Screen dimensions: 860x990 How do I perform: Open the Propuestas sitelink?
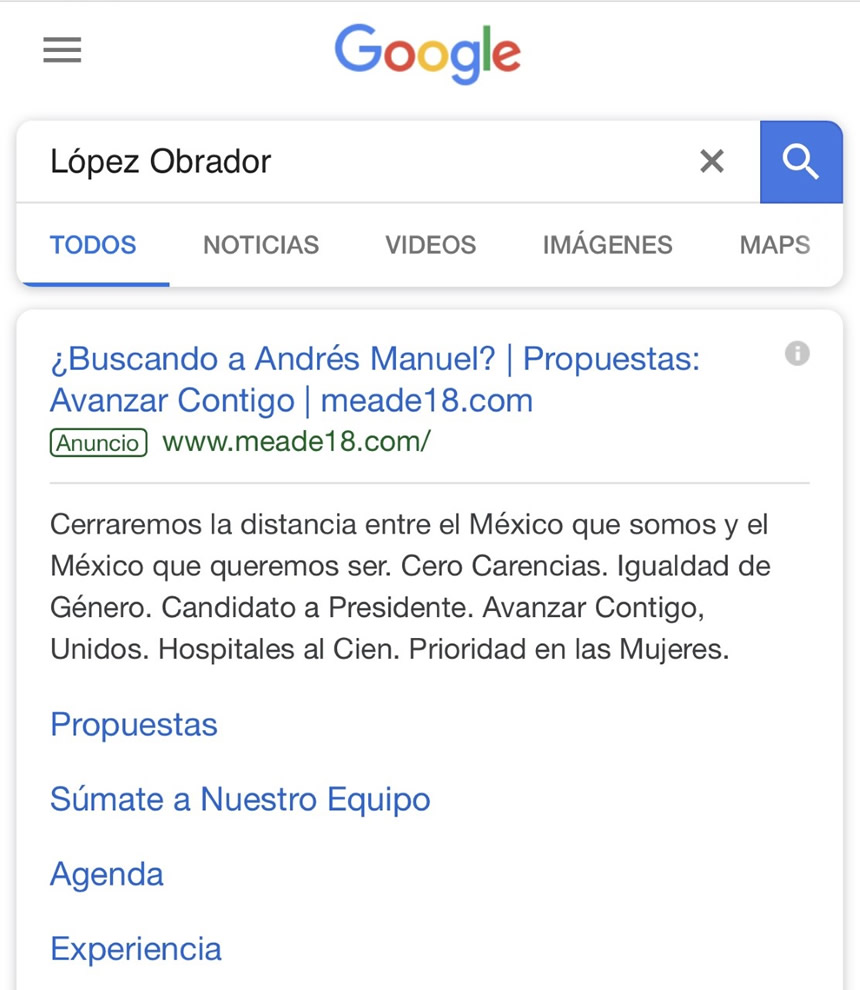134,725
